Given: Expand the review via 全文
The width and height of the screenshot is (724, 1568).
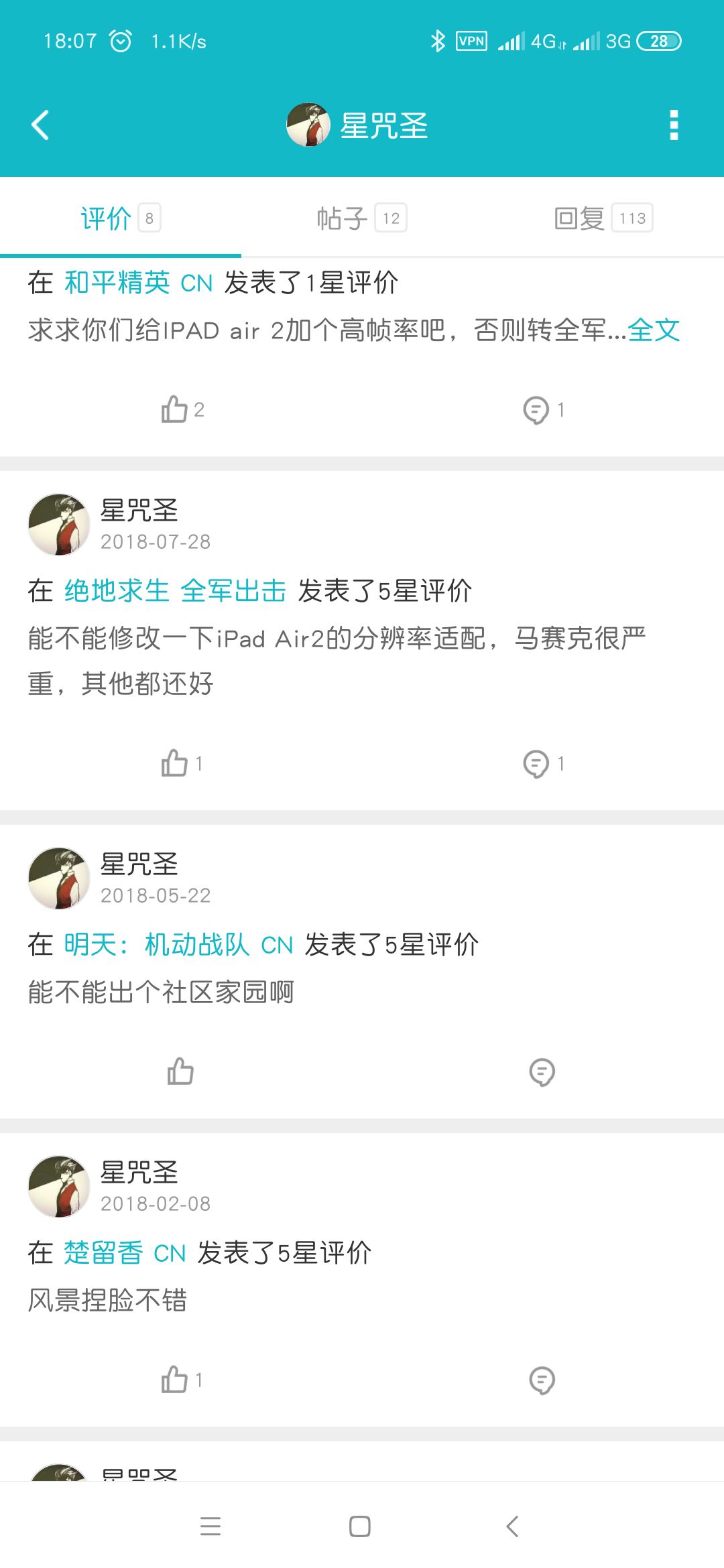Looking at the screenshot, I should [654, 330].
